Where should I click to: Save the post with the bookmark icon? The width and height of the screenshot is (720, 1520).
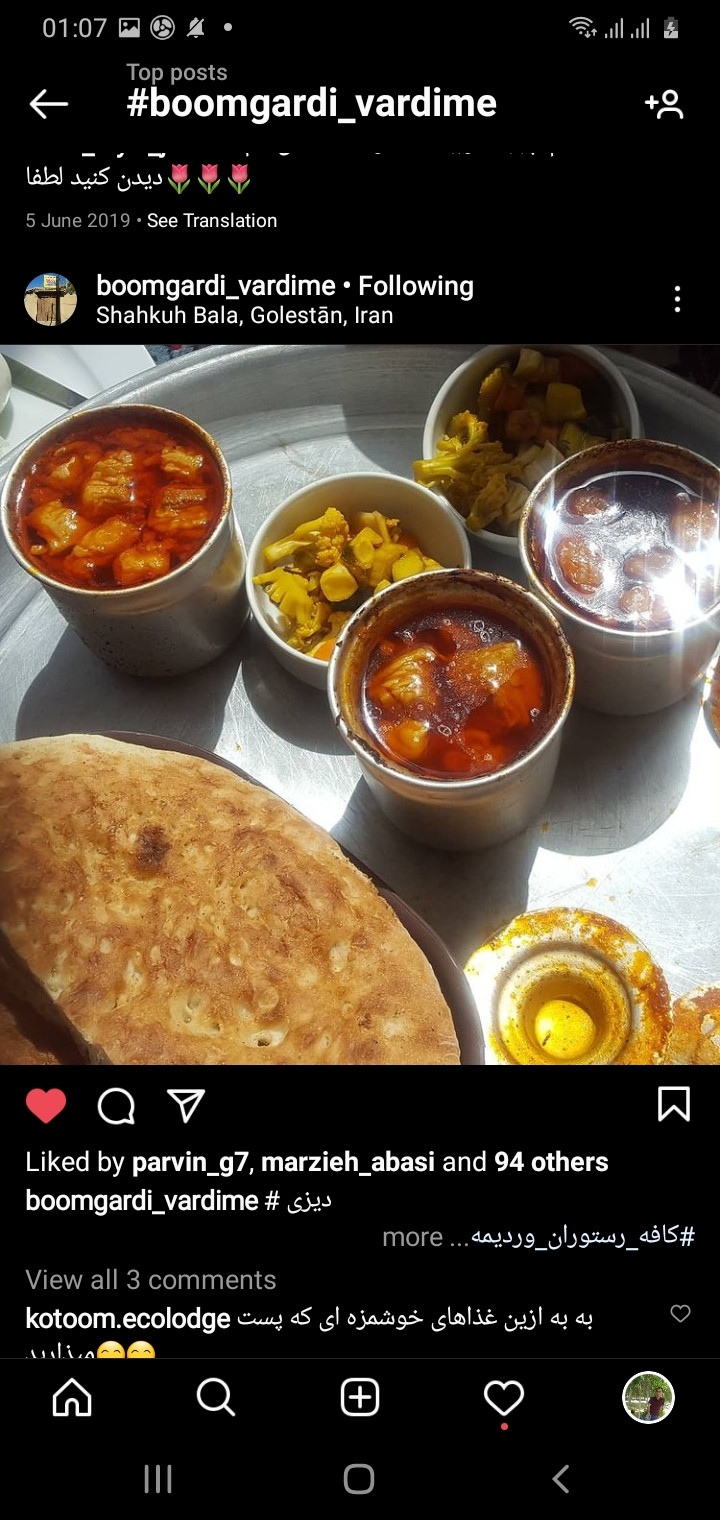(674, 1104)
